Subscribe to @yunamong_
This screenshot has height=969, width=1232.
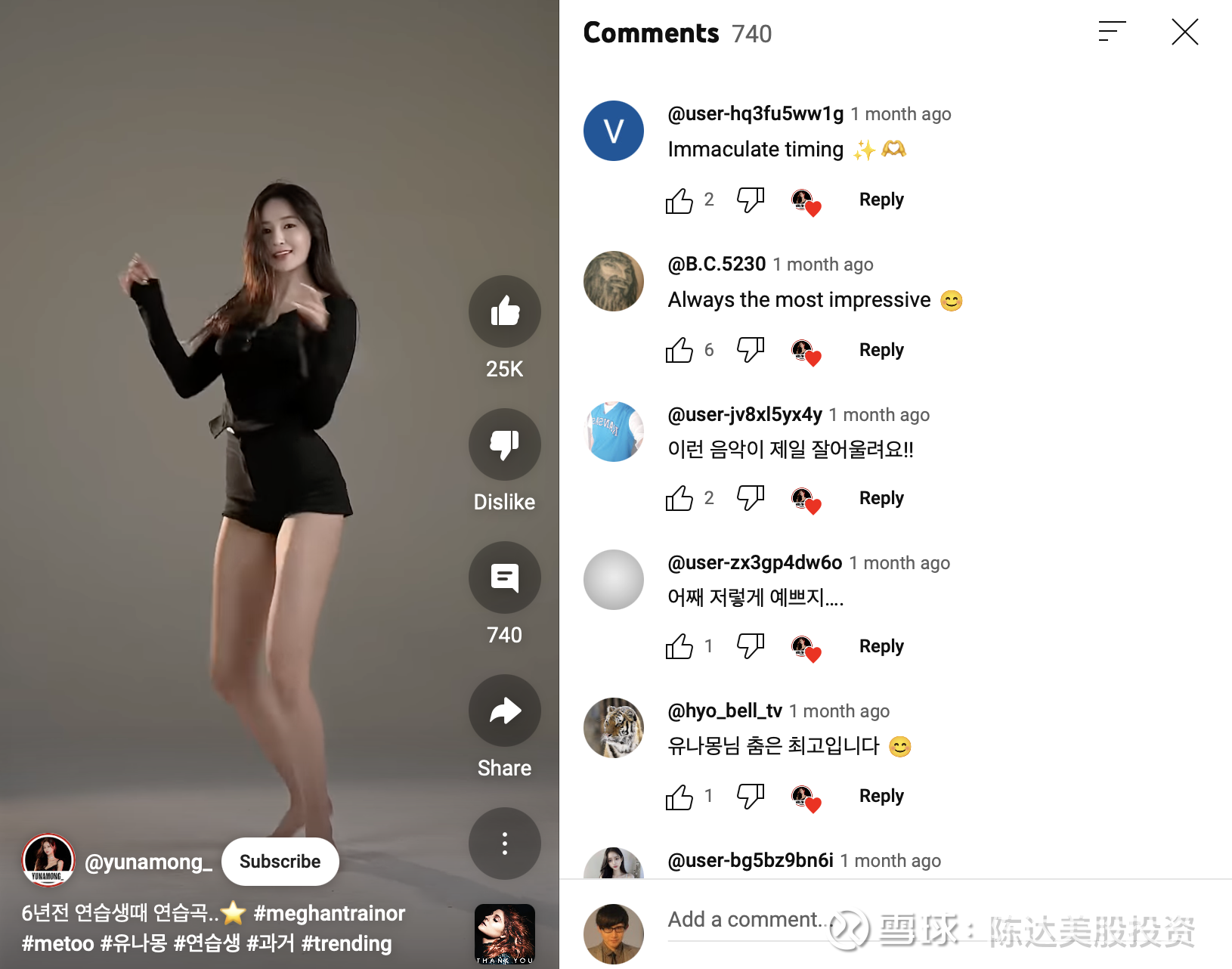280,862
